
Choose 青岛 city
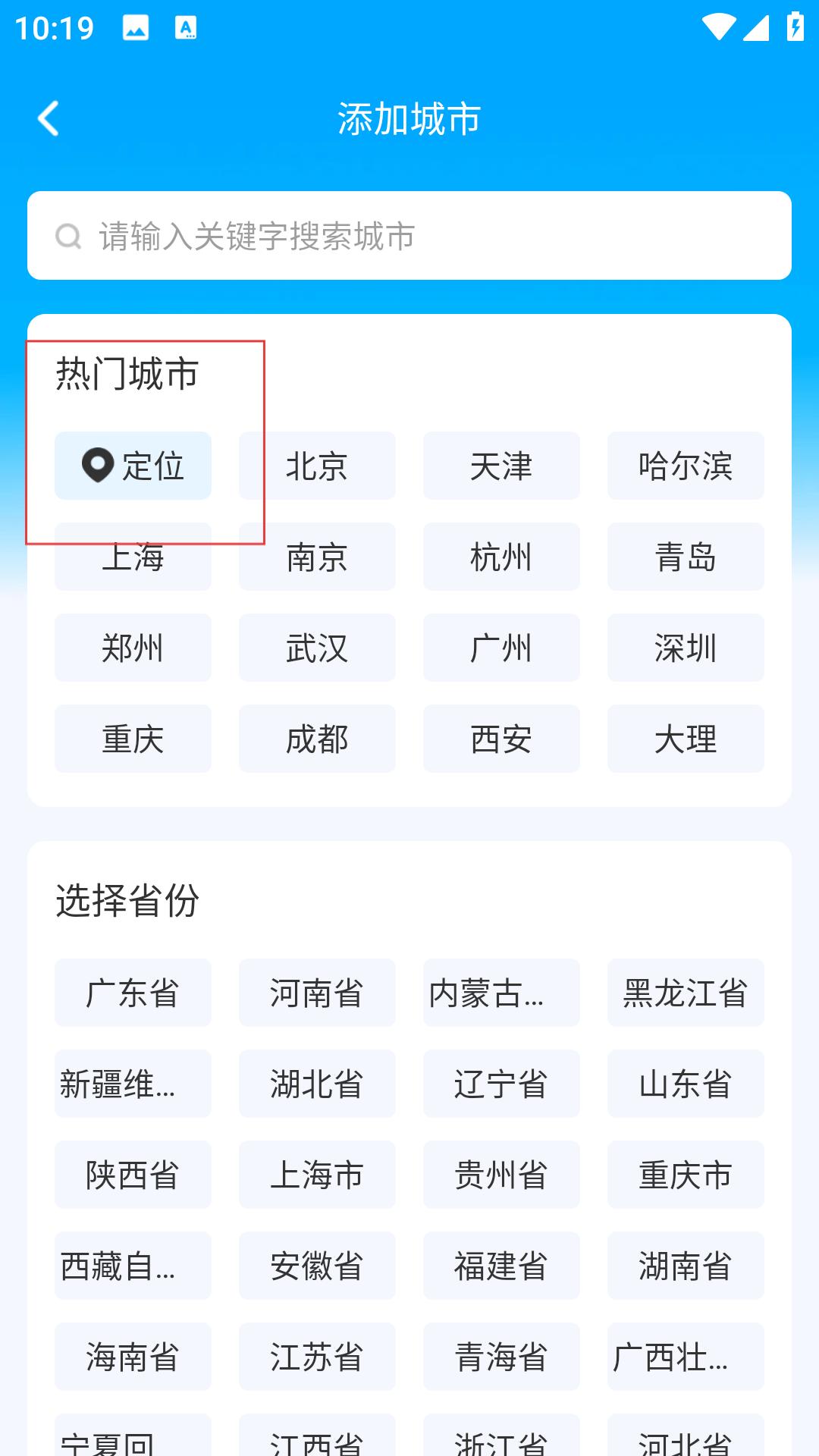[x=686, y=557]
